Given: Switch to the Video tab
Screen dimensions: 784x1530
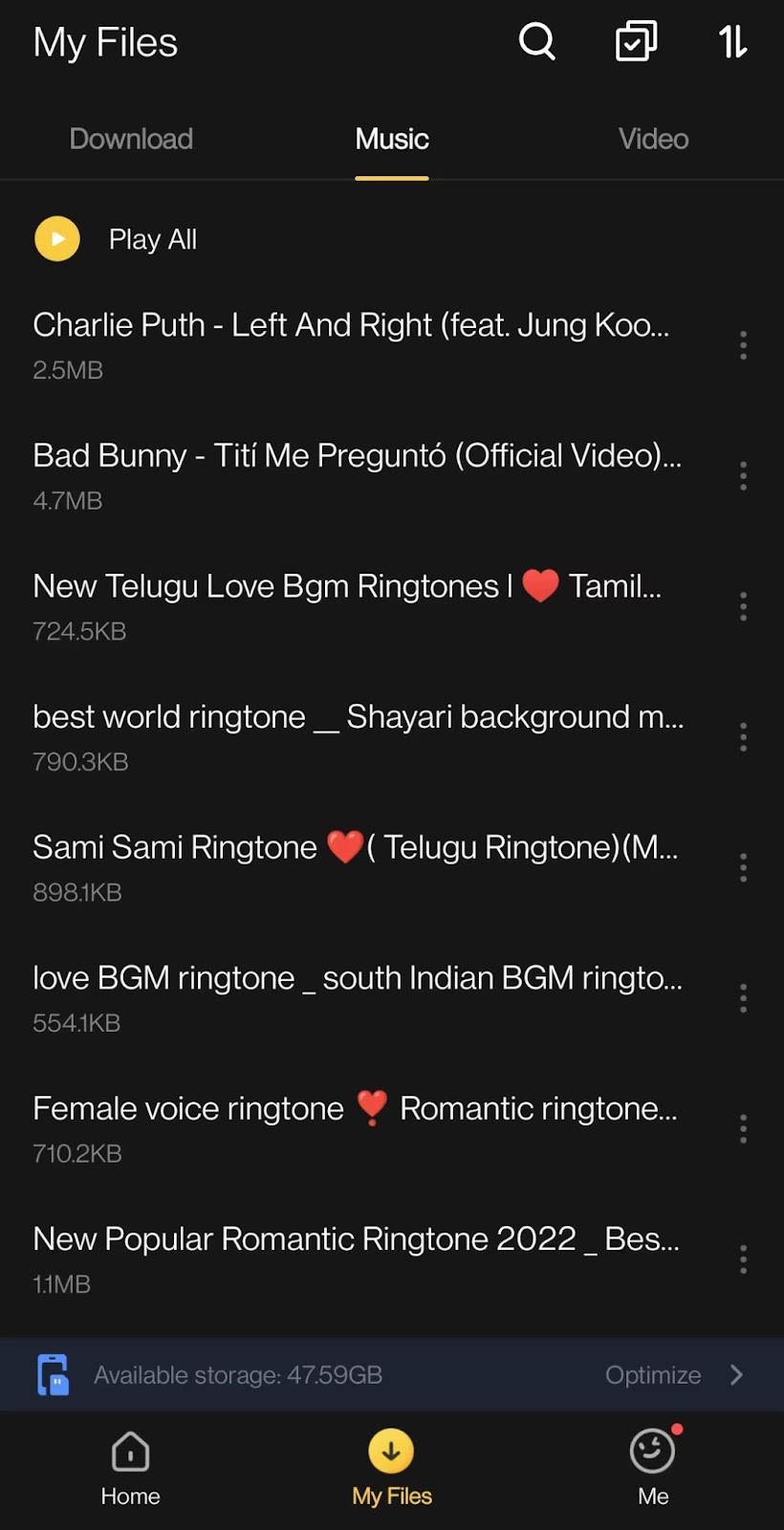Looking at the screenshot, I should (x=653, y=140).
